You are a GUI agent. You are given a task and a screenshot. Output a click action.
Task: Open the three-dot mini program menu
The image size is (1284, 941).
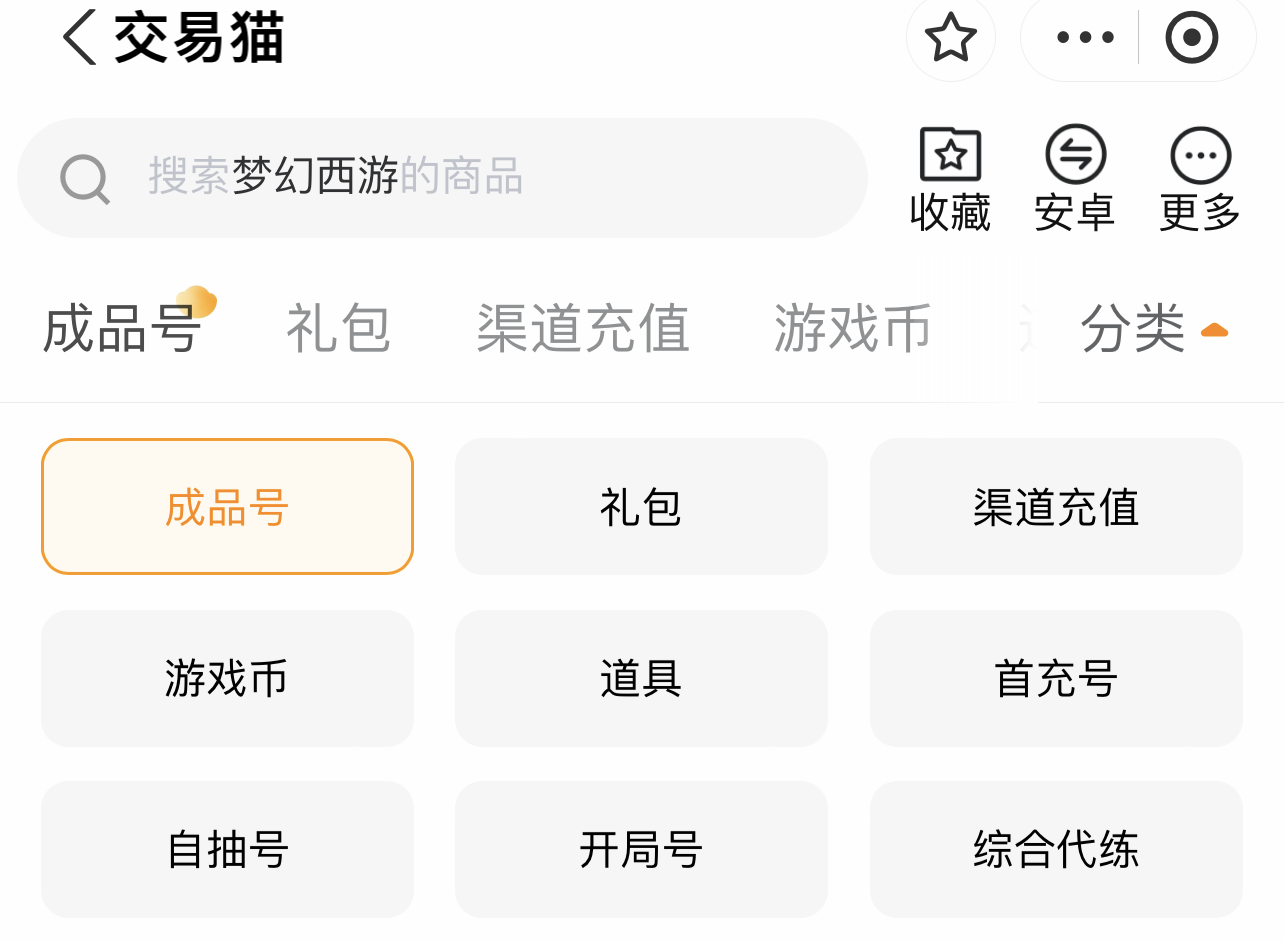click(1085, 38)
